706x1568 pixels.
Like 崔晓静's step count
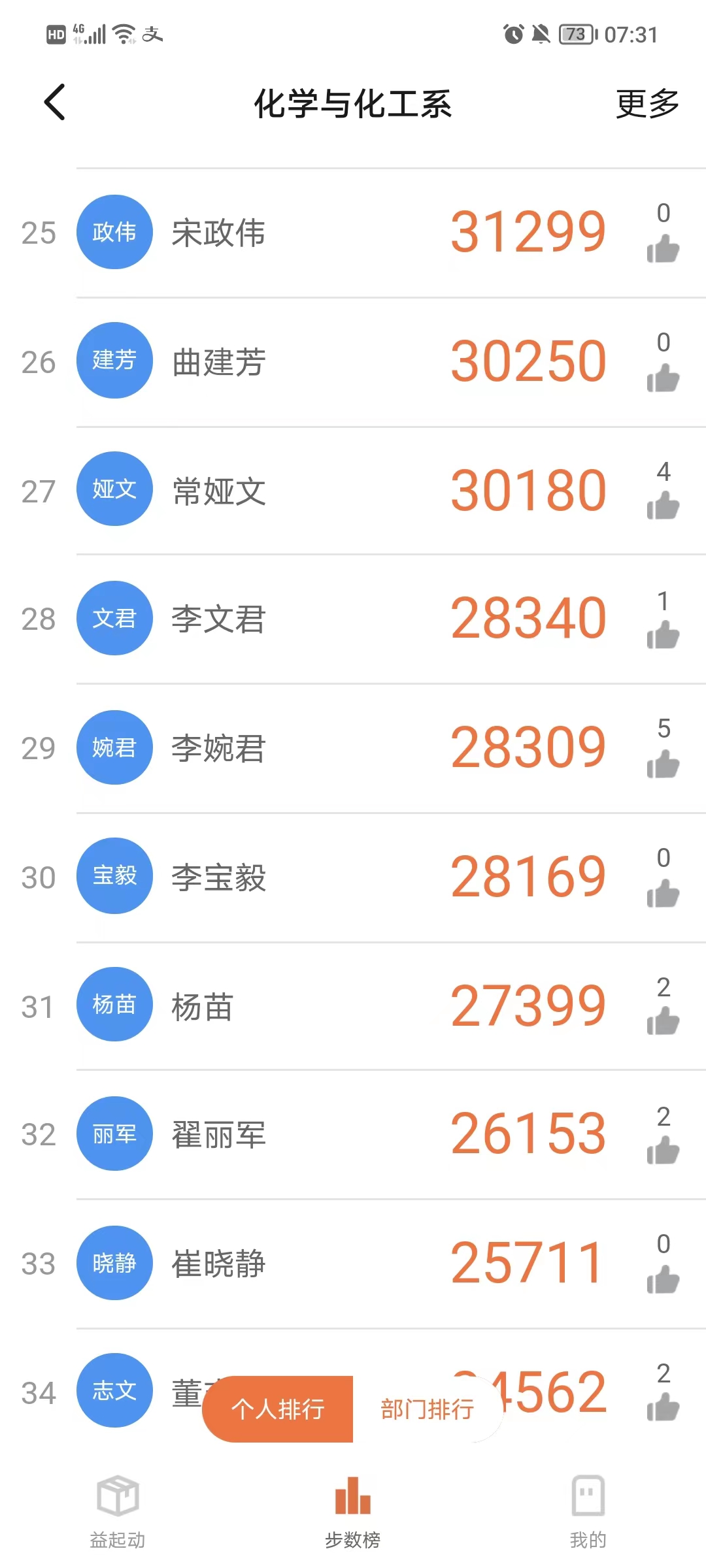(x=663, y=1279)
